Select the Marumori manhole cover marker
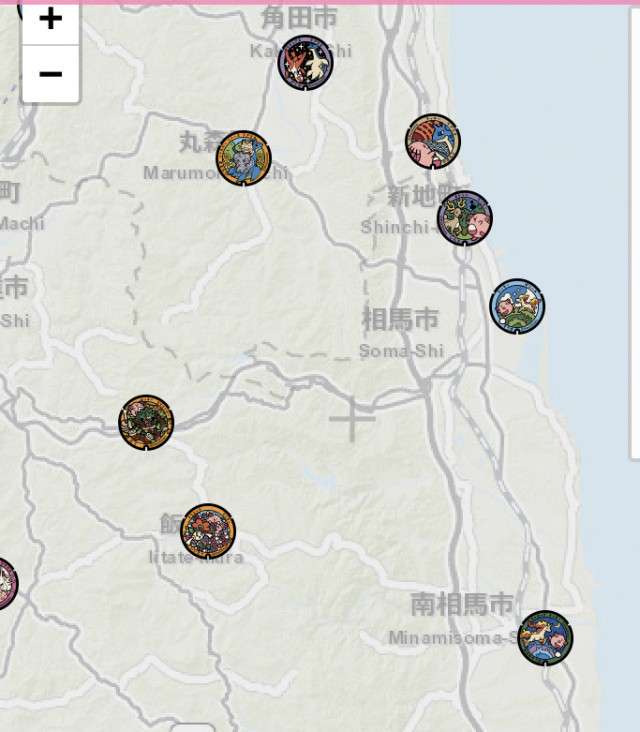640x732 pixels. pos(243,158)
